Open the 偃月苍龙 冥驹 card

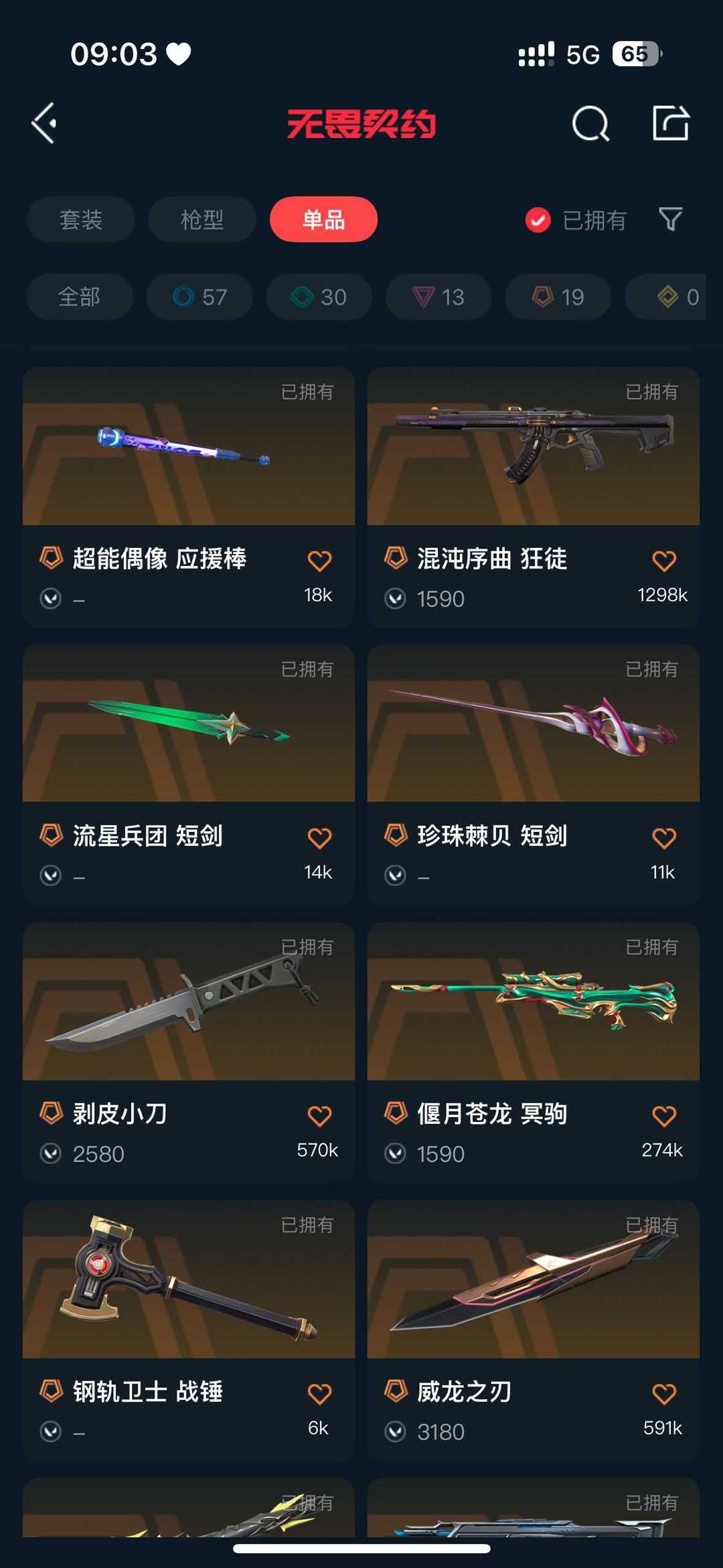[534, 1052]
